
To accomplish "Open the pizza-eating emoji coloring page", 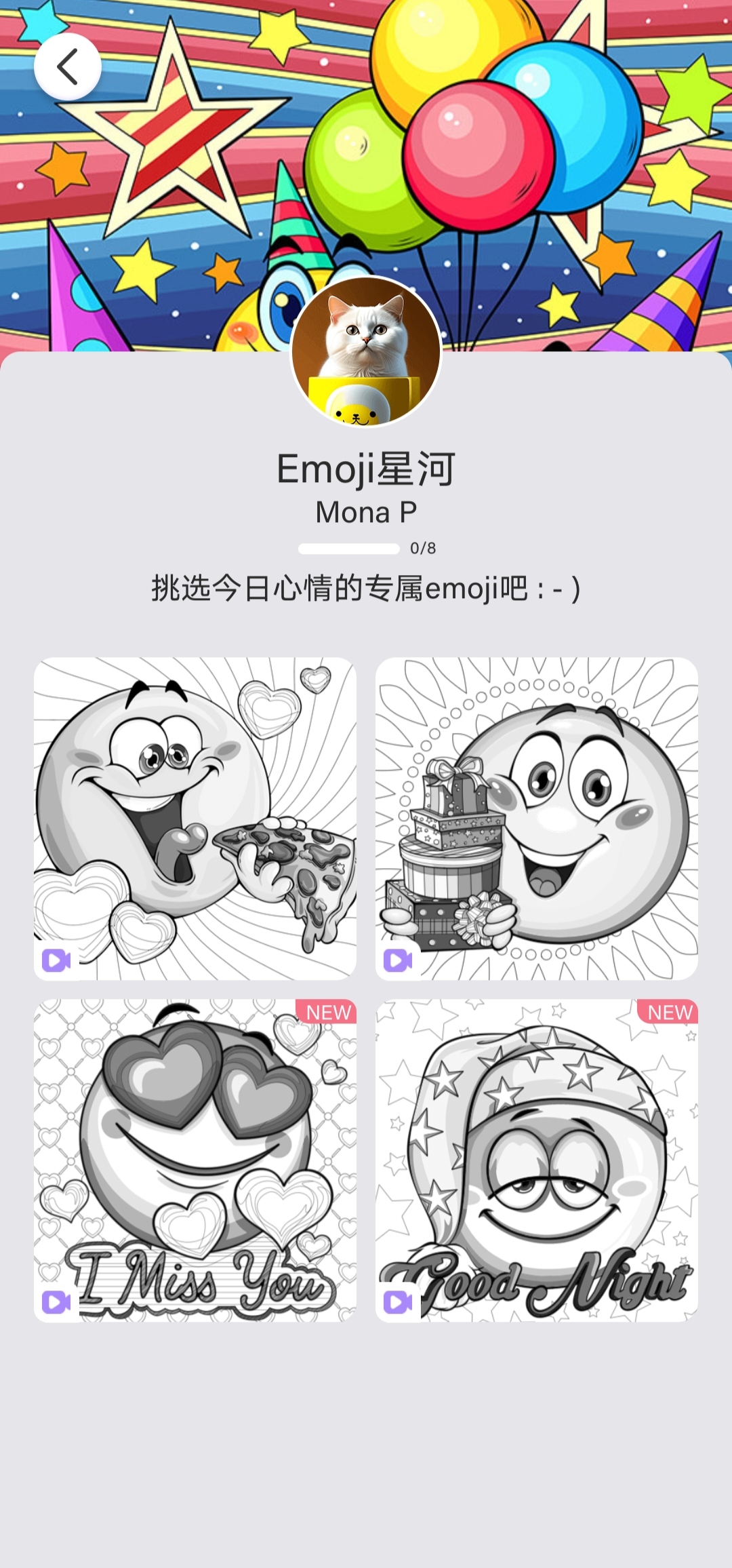I will pyautogui.click(x=195, y=818).
